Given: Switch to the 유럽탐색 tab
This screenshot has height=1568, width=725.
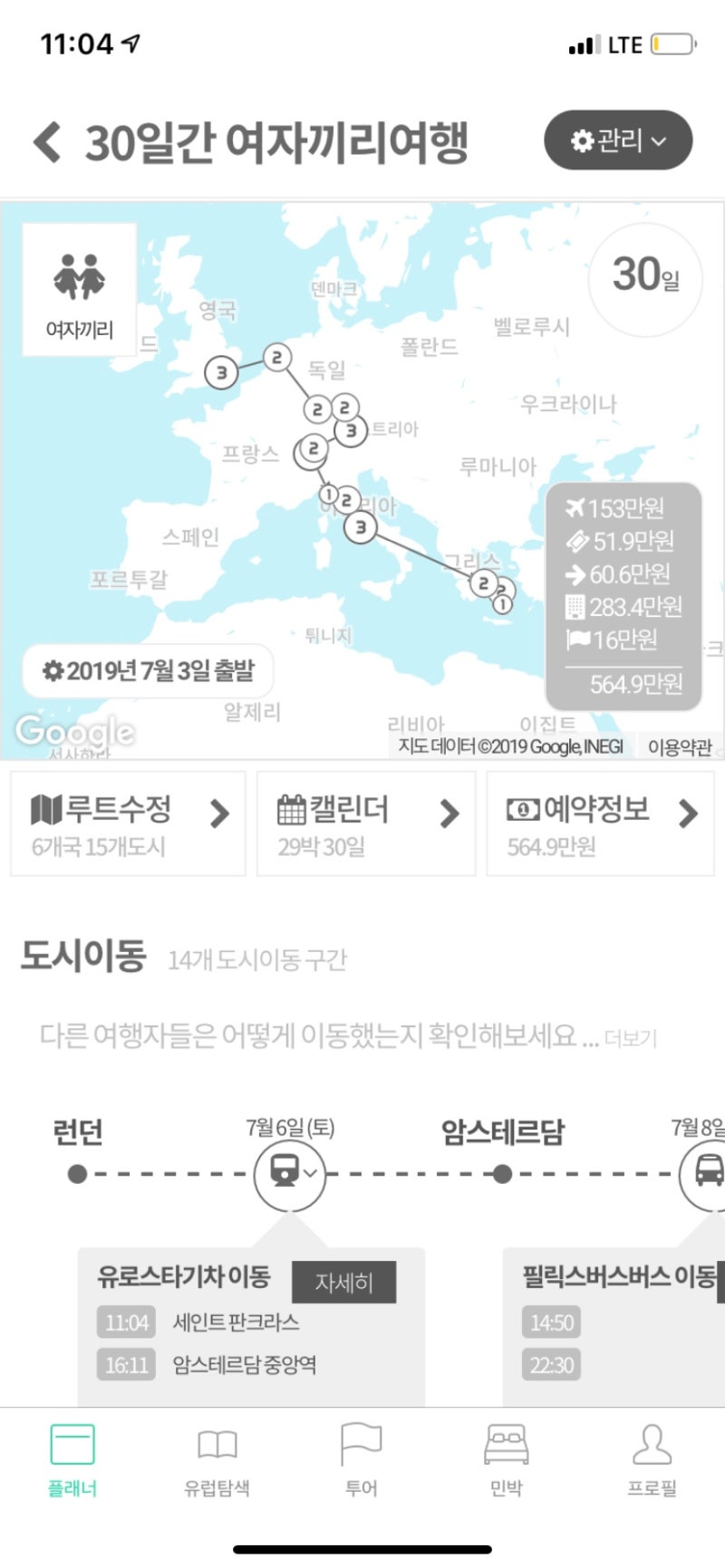Looking at the screenshot, I should [x=217, y=1460].
